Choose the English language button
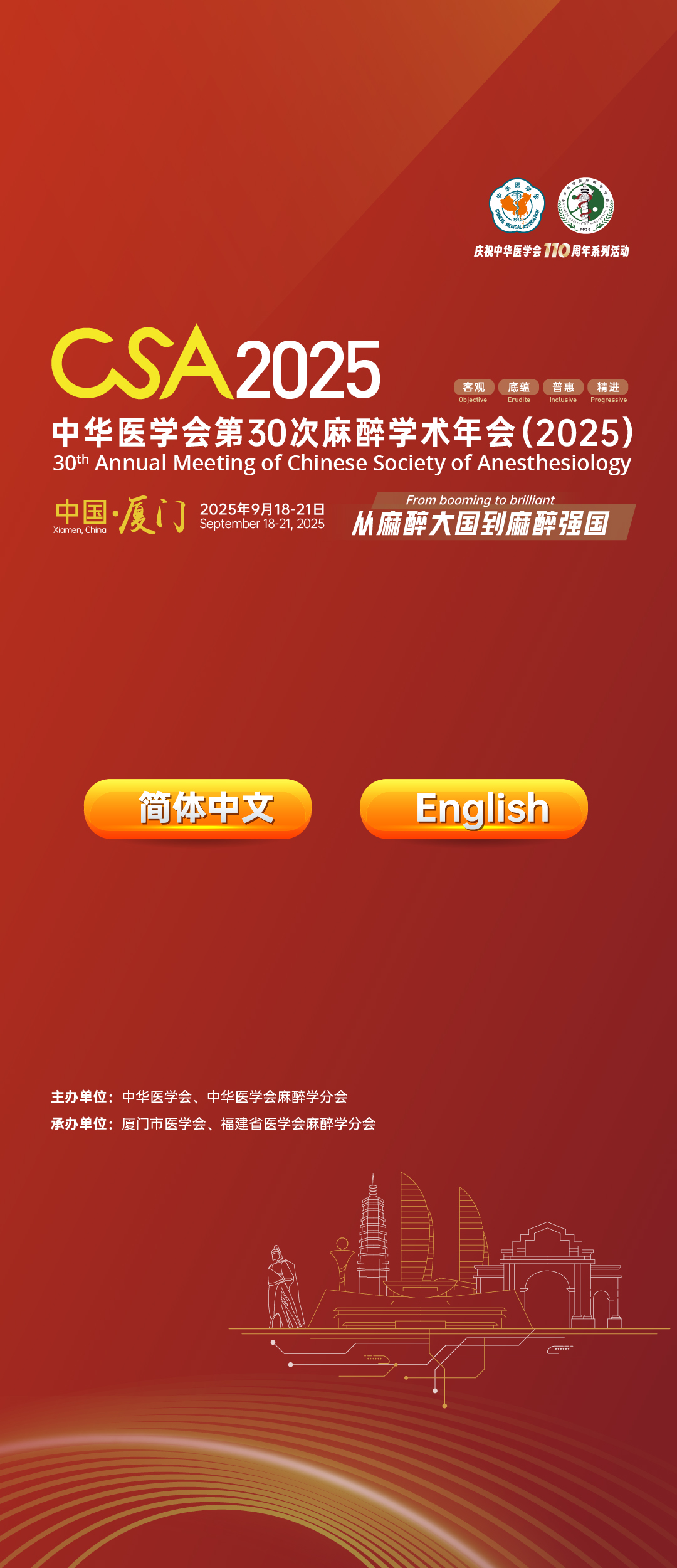Screen dimensions: 677x1568 coord(474,808)
